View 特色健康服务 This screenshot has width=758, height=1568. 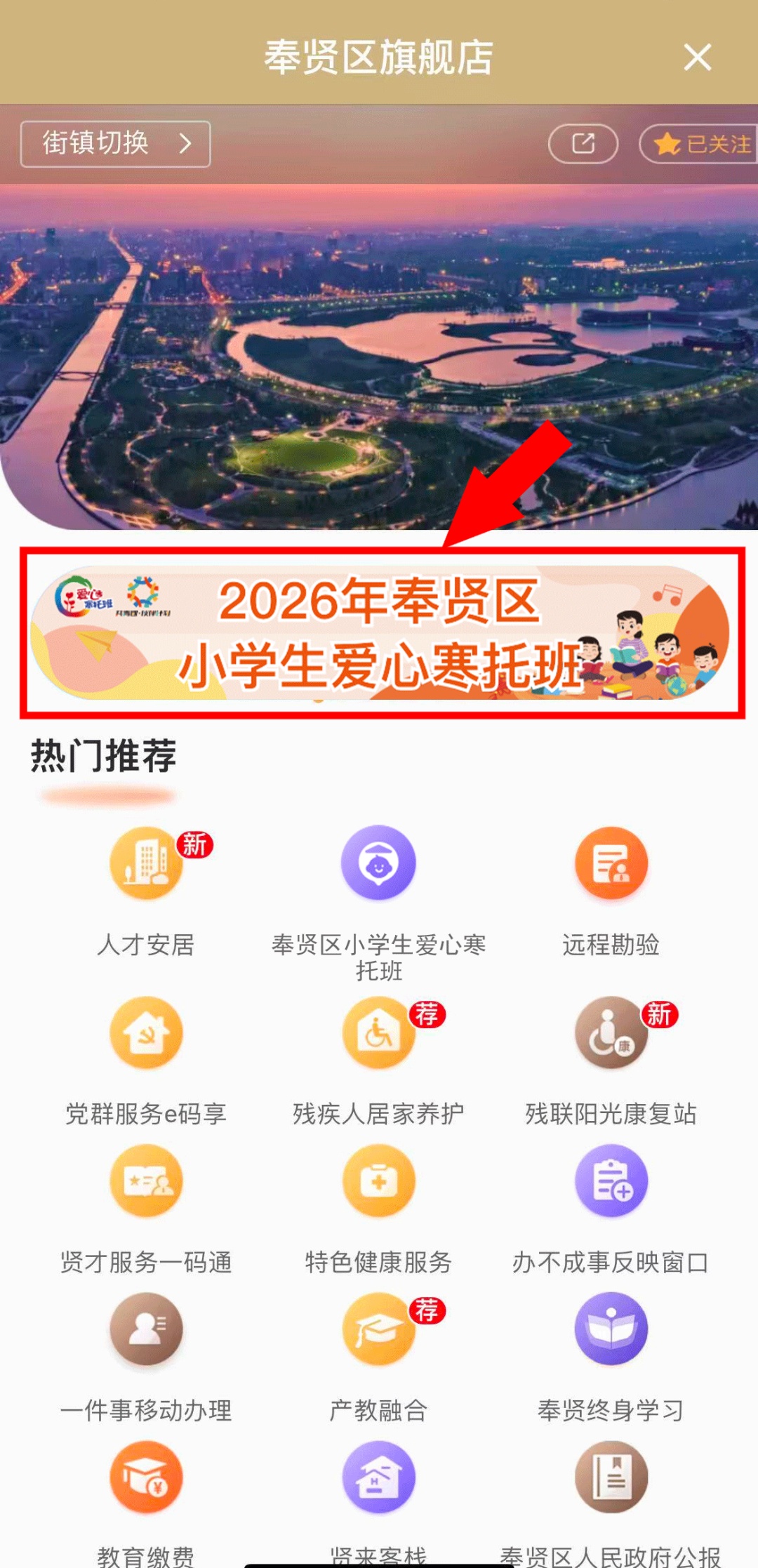tap(378, 1182)
